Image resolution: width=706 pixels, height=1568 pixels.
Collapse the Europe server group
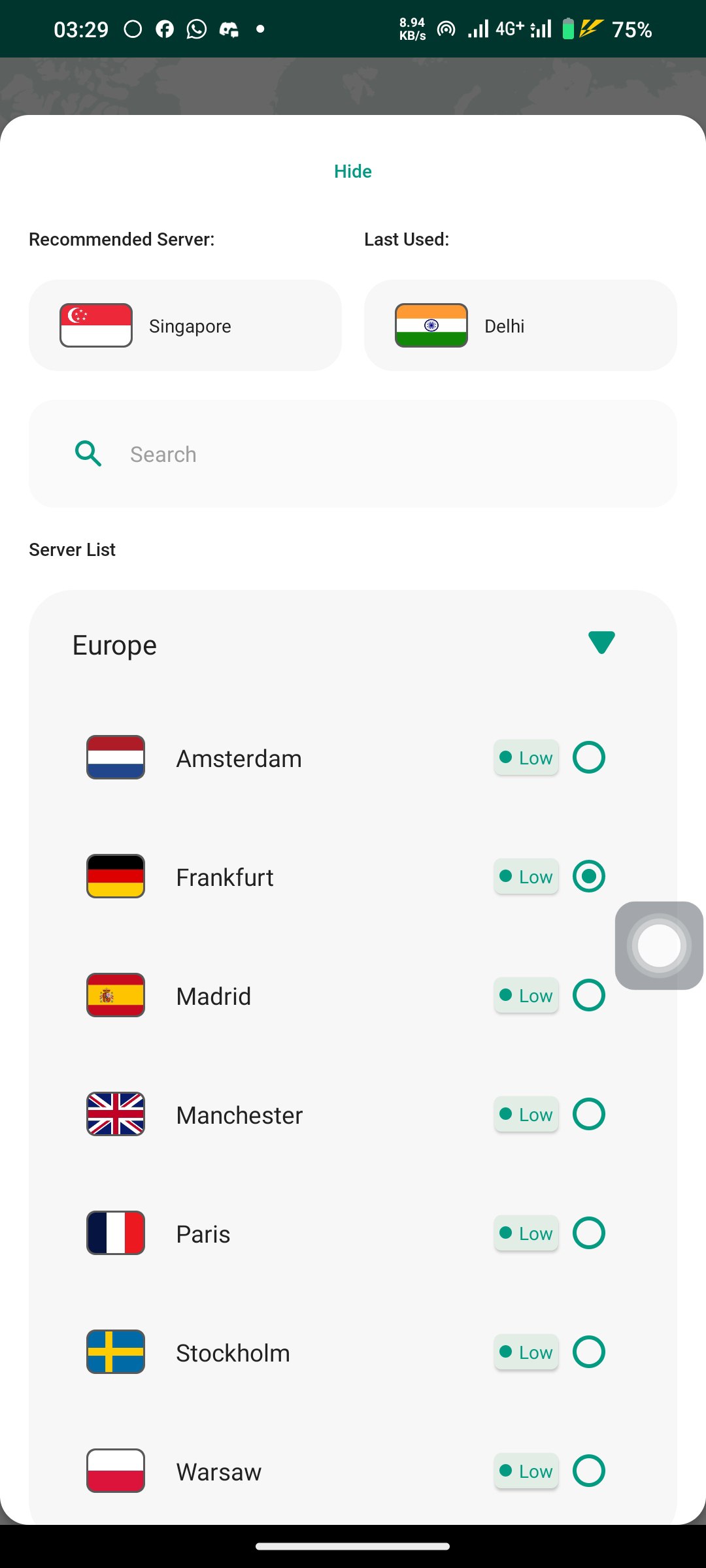(x=601, y=644)
